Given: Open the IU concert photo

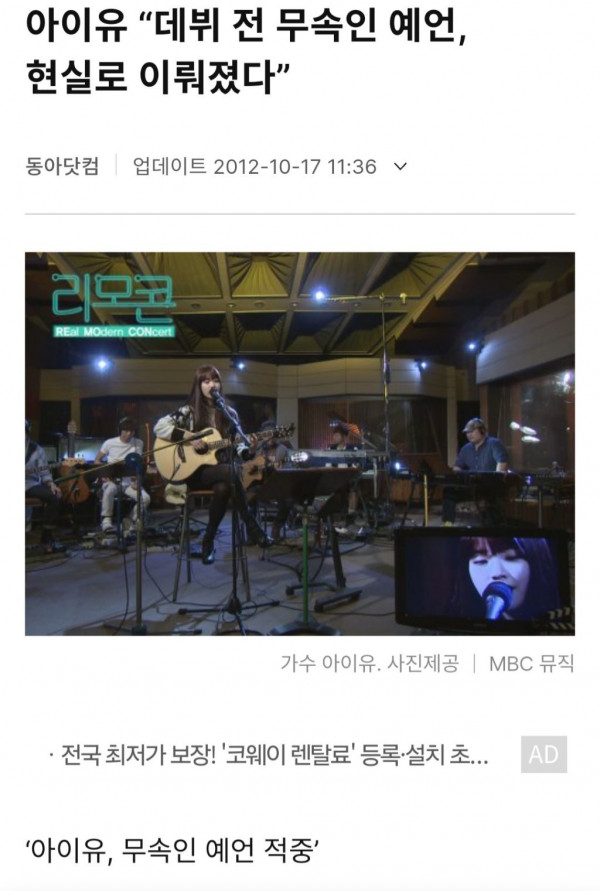Looking at the screenshot, I should tap(299, 443).
